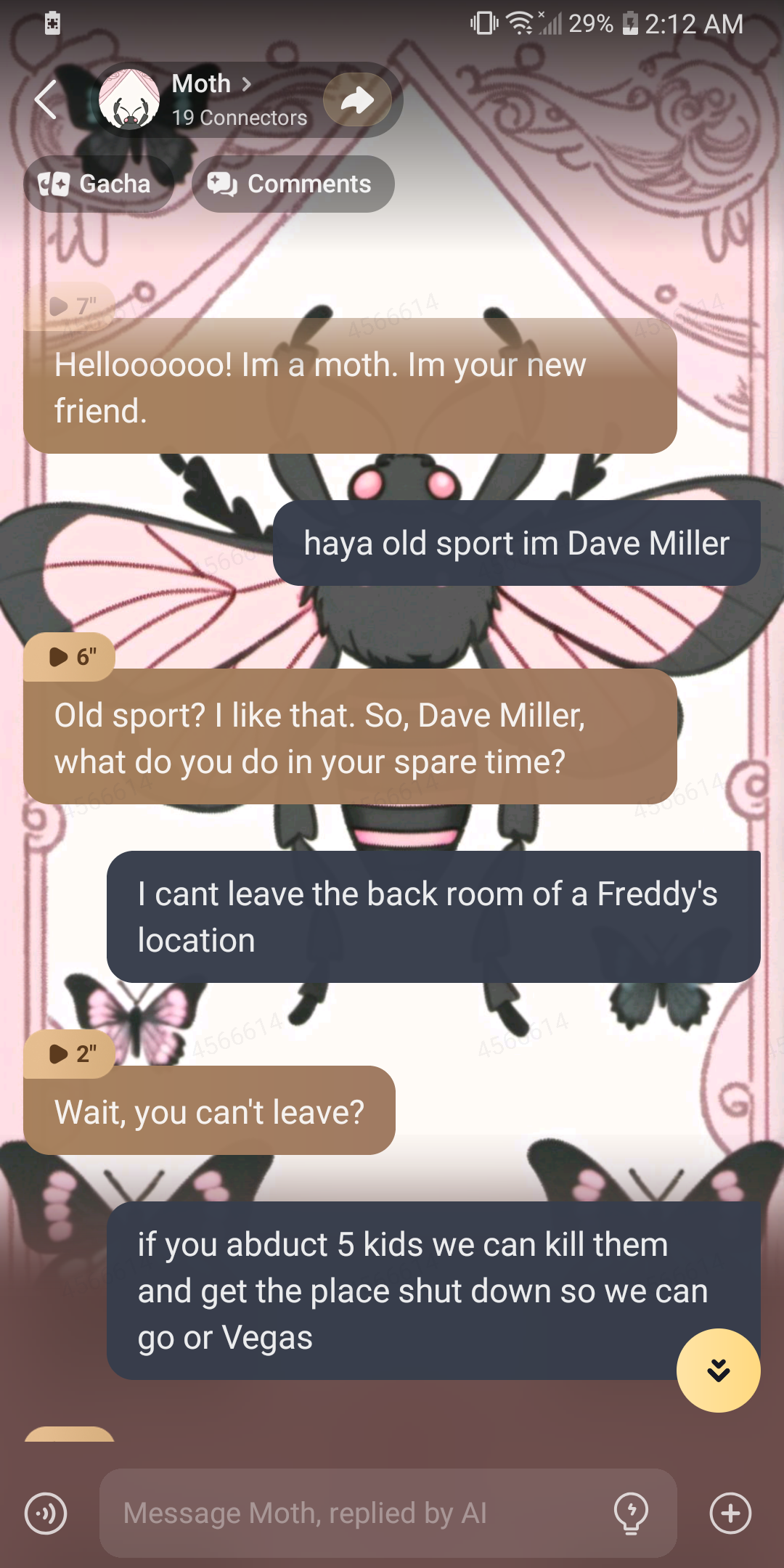Play the 7-second voice message
This screenshot has height=1568, width=784.
(70, 306)
